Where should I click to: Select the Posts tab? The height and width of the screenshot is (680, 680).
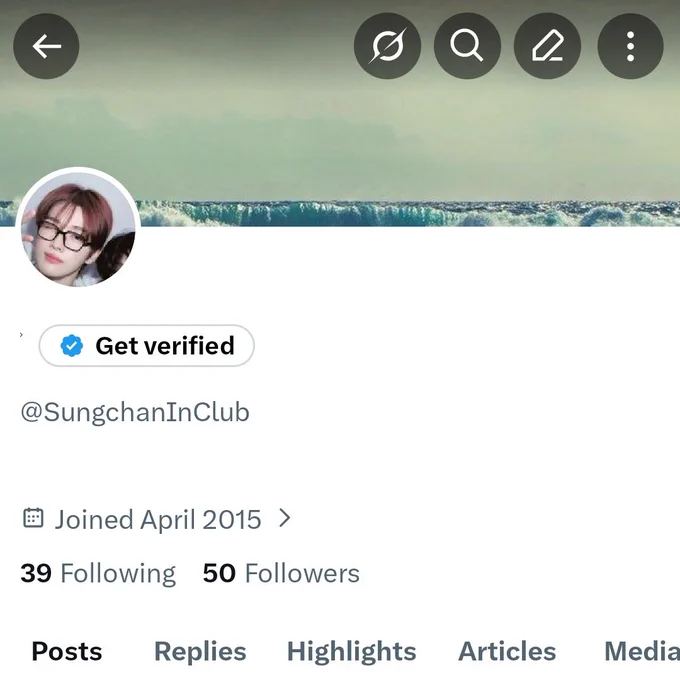pyautogui.click(x=67, y=651)
